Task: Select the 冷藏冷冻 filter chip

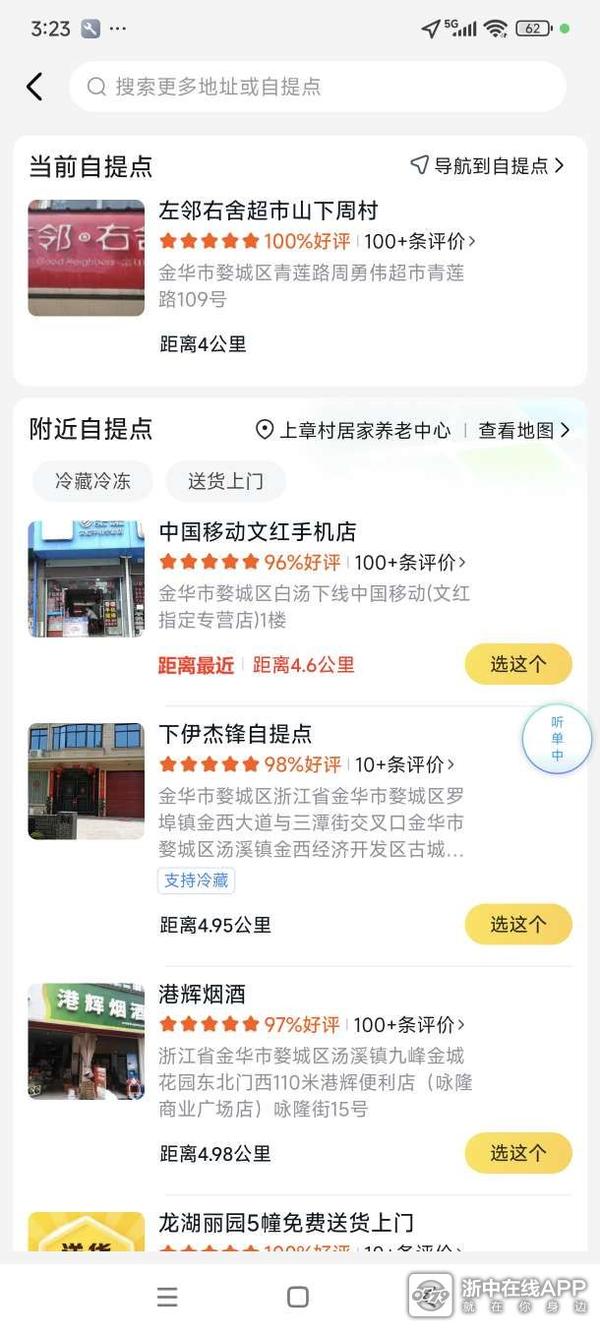Action: (x=93, y=481)
